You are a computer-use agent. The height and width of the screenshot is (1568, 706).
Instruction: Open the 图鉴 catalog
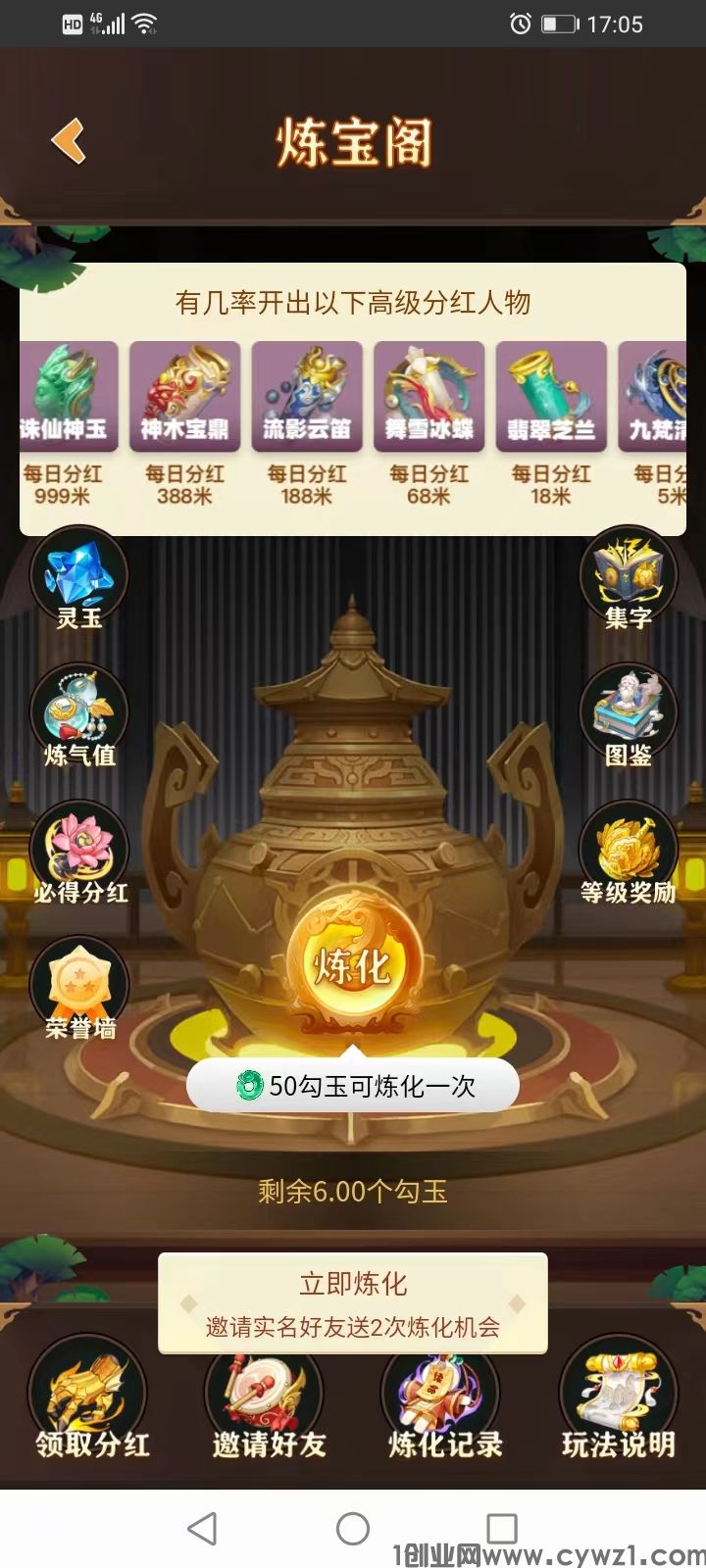pyautogui.click(x=628, y=718)
